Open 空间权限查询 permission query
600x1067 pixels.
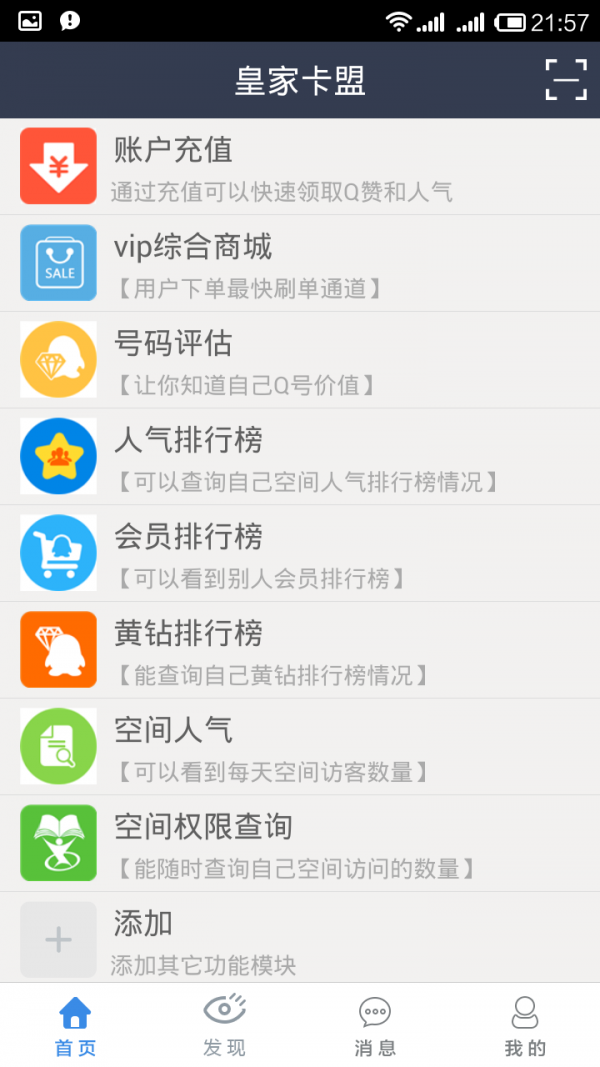click(x=300, y=843)
